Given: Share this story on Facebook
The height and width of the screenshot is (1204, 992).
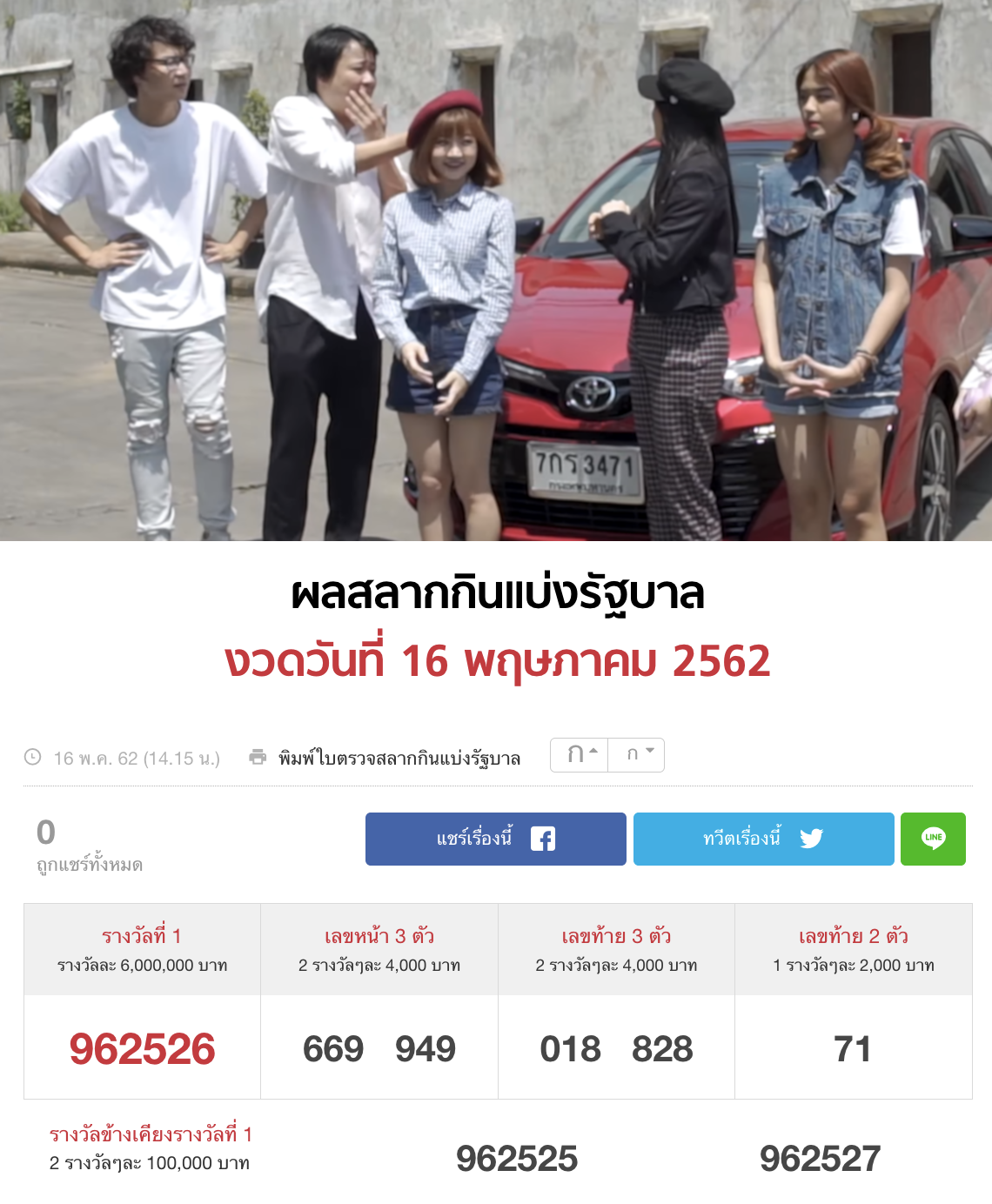Looking at the screenshot, I should point(495,839).
